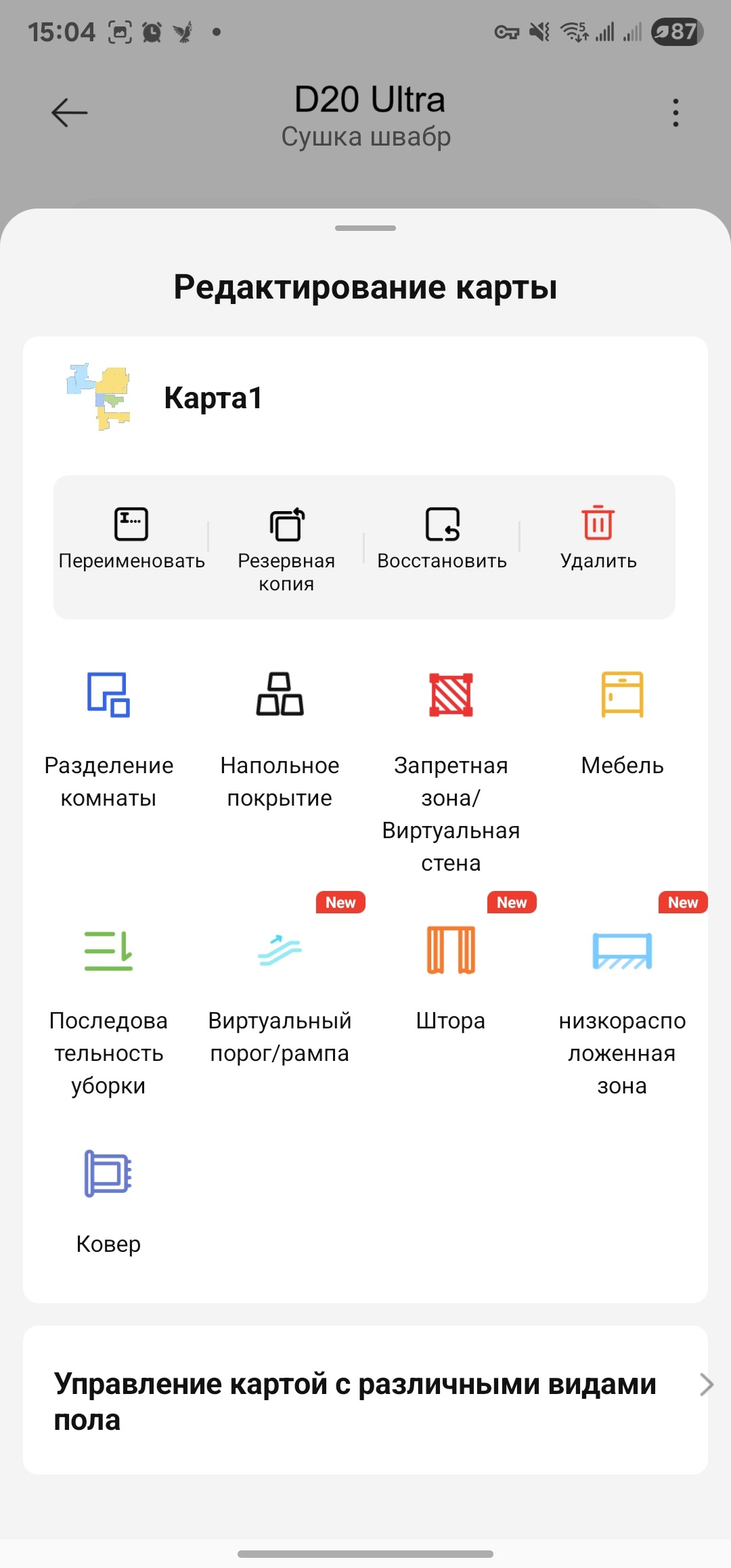Create a Резервная копия of the map
731x1568 pixels.
point(286,548)
